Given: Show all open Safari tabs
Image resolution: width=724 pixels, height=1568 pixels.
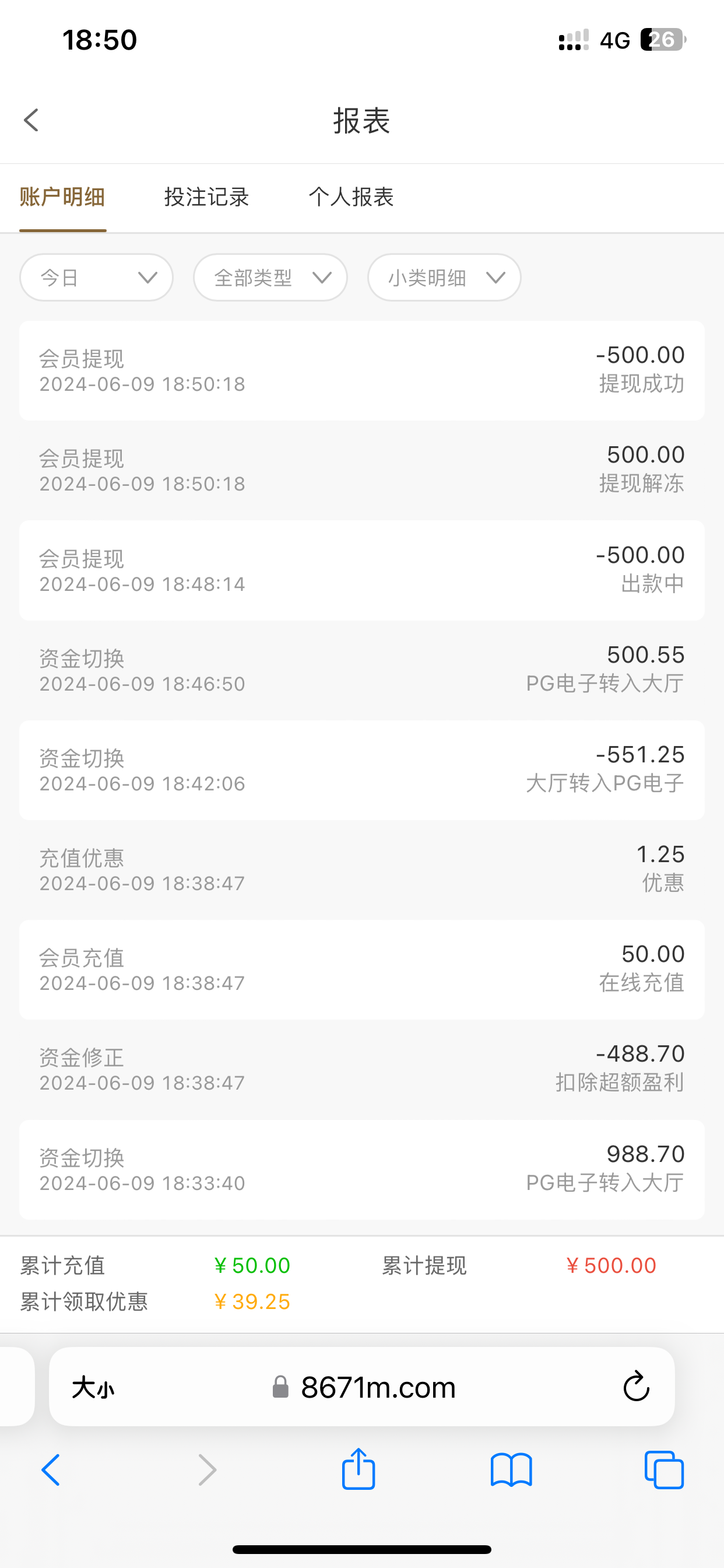Looking at the screenshot, I should pyautogui.click(x=664, y=1470).
